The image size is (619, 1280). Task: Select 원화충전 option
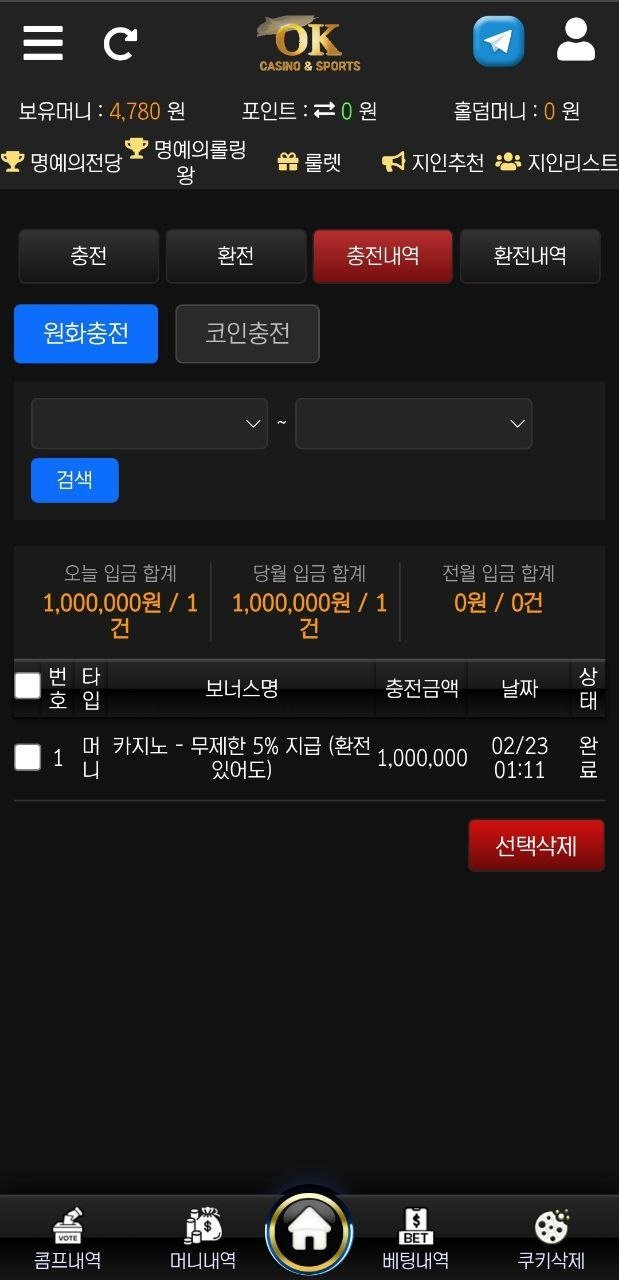(86, 333)
